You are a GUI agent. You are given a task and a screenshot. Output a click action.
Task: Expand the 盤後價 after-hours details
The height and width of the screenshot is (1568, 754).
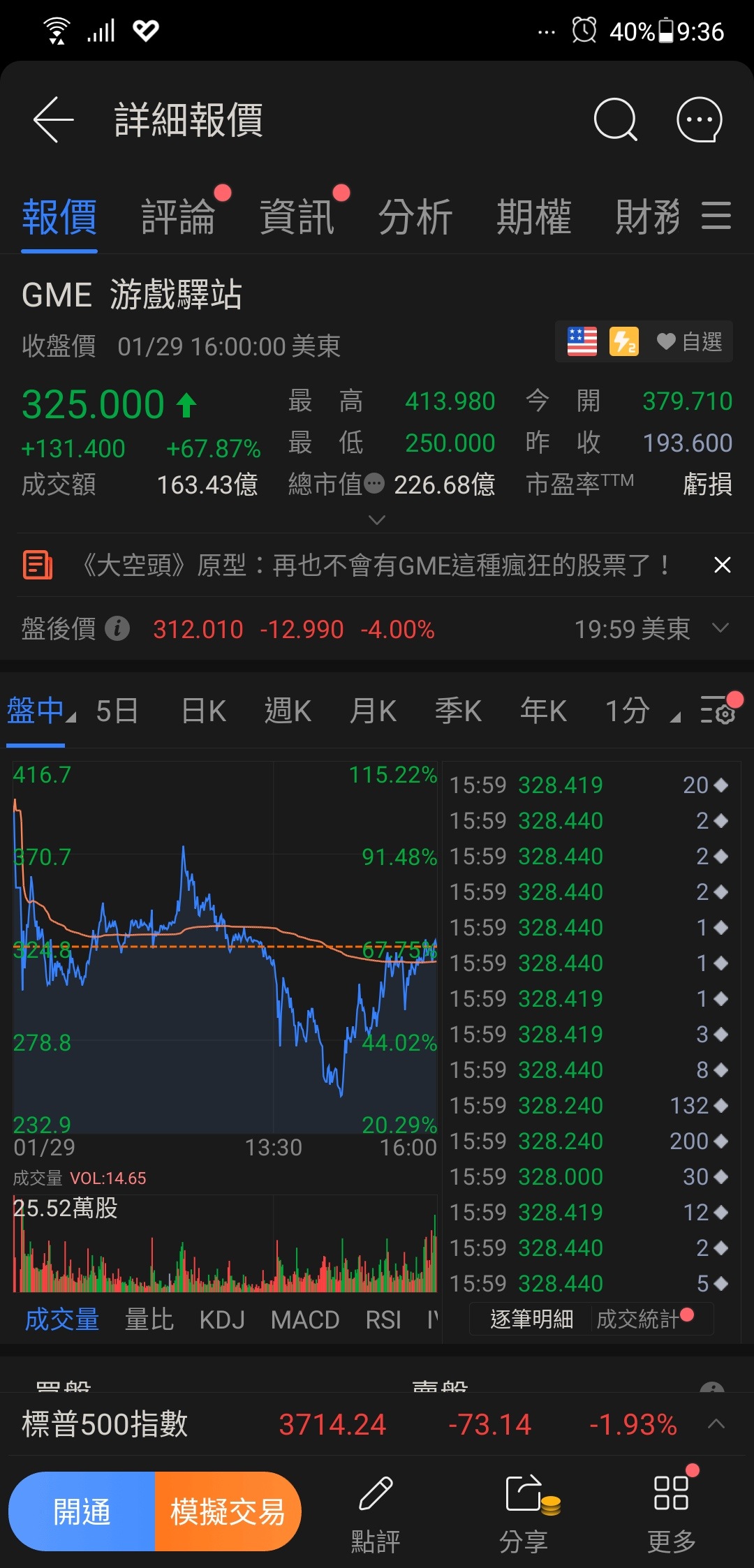click(x=720, y=628)
